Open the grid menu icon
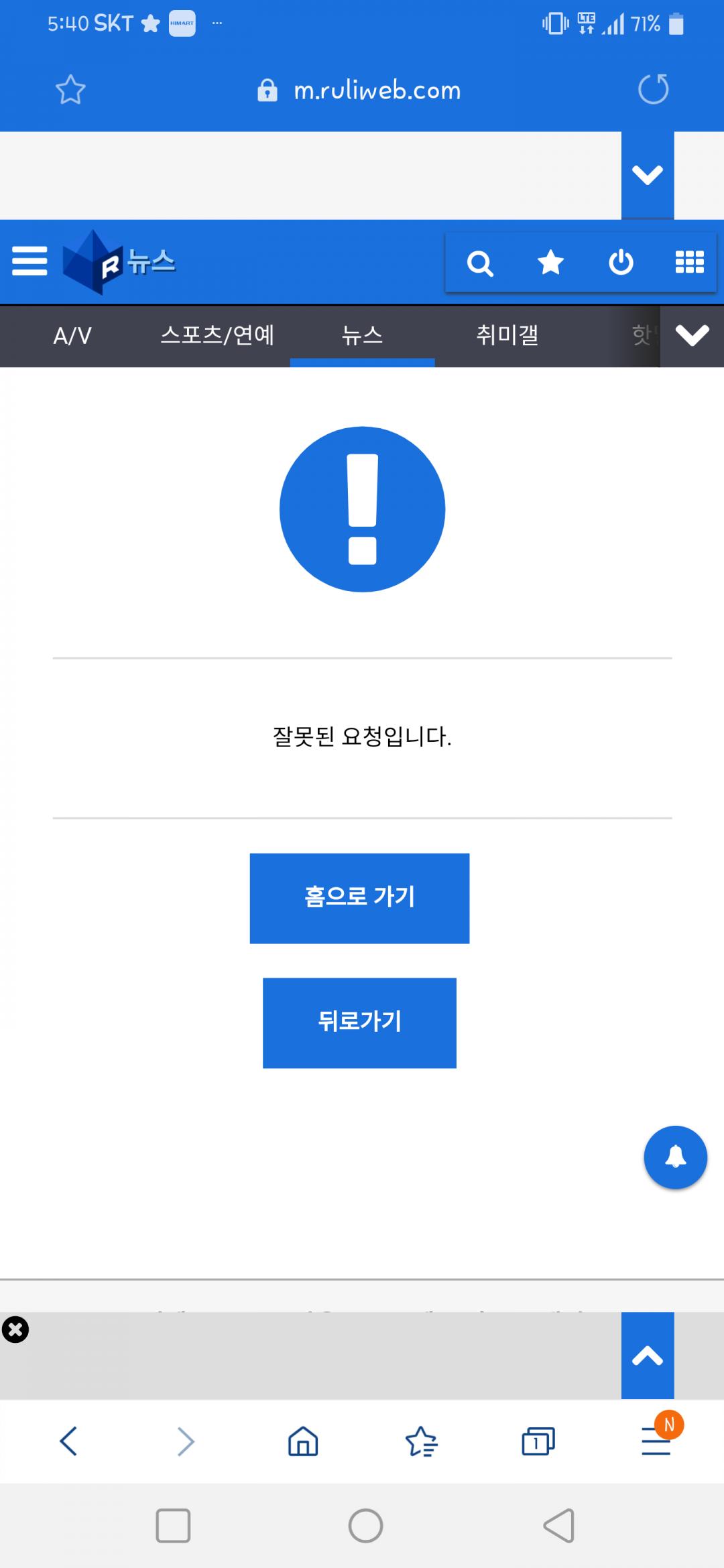724x1568 pixels. pos(689,263)
